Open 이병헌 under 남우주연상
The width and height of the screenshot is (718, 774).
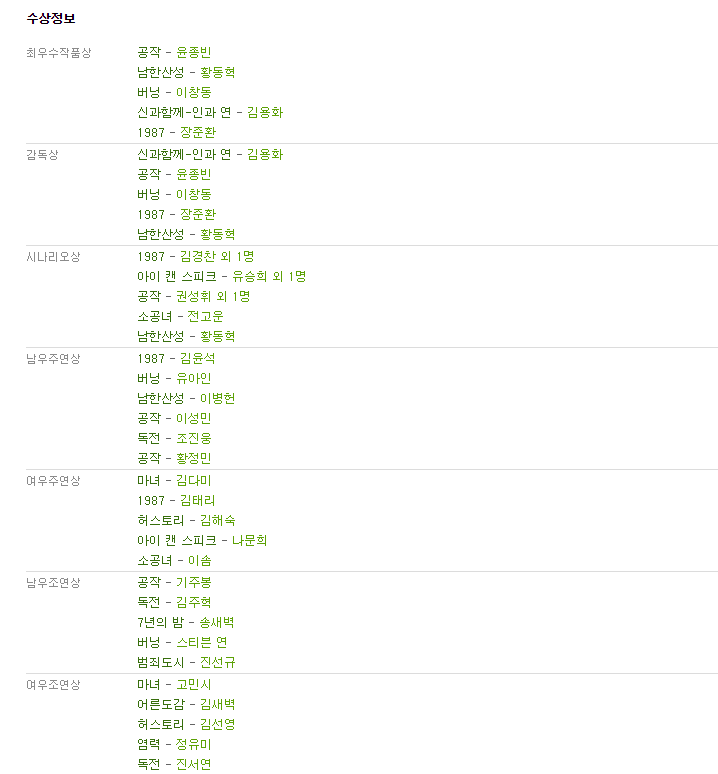pos(217,398)
